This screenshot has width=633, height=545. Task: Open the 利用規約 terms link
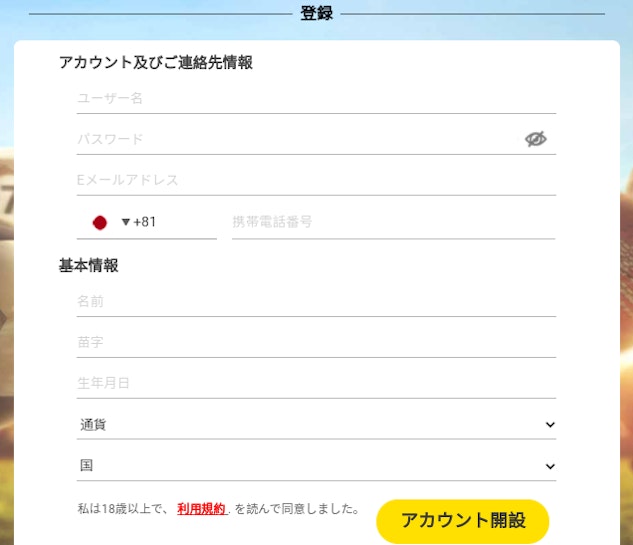pos(201,509)
